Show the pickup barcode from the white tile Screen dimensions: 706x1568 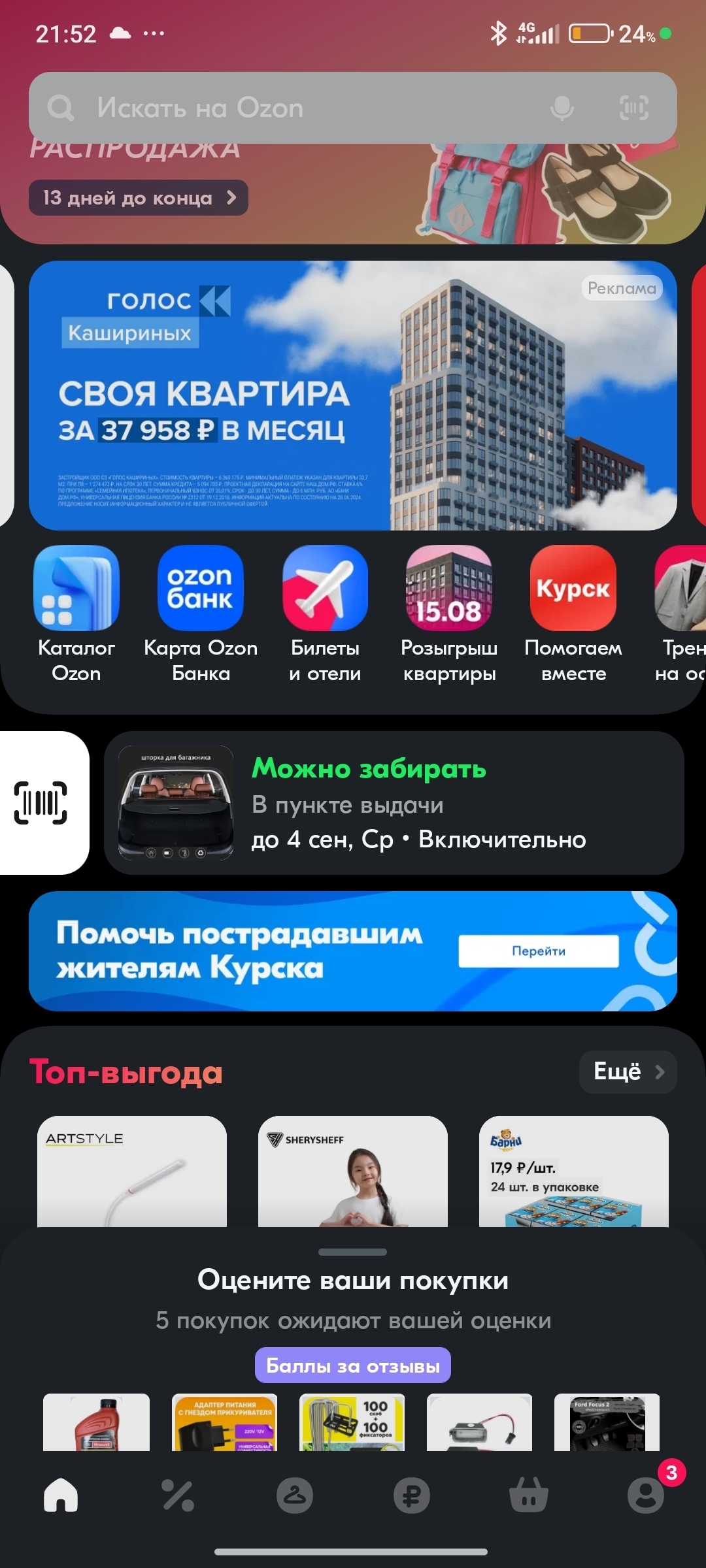pyautogui.click(x=41, y=802)
